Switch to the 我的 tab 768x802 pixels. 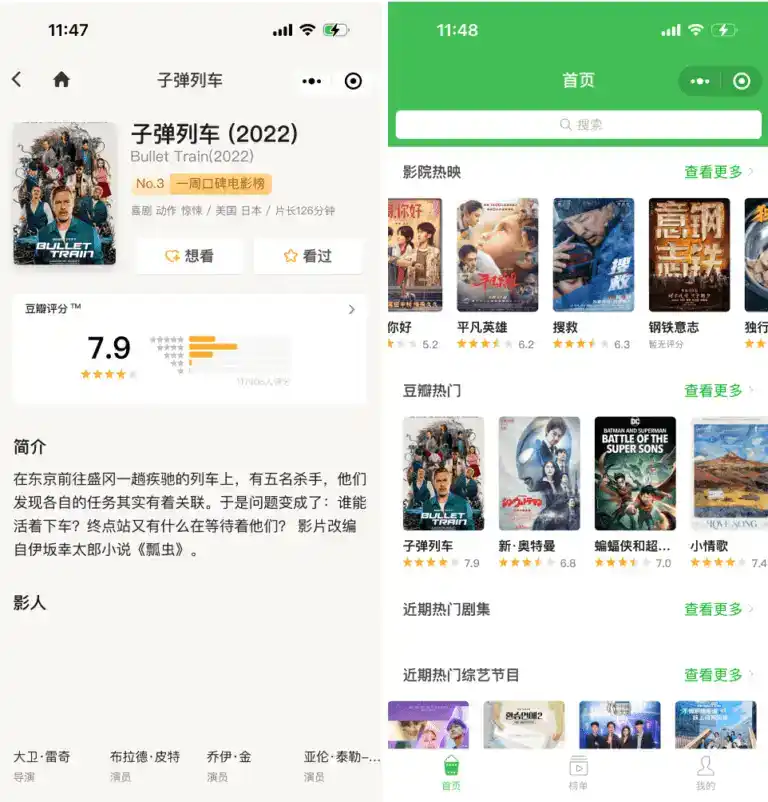tap(705, 772)
